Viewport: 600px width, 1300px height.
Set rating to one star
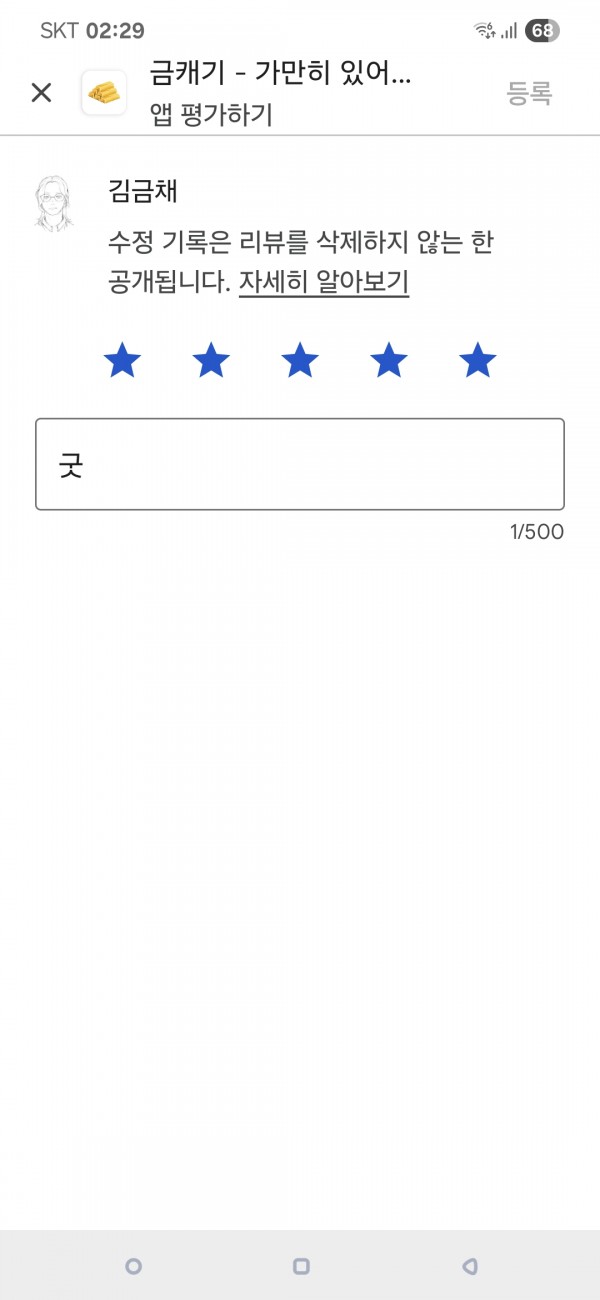[x=122, y=360]
